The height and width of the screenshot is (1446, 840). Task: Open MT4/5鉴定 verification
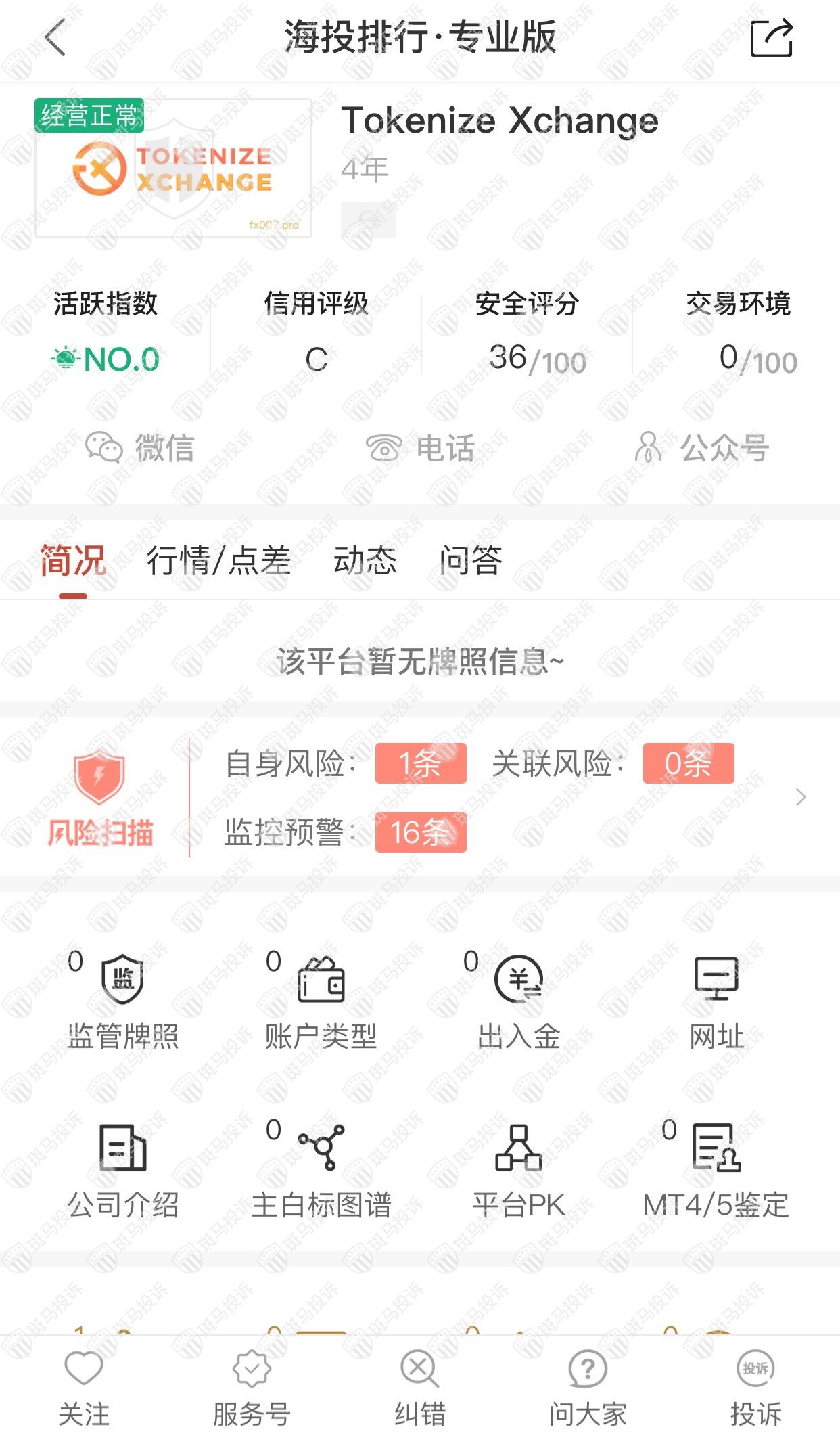716,1169
